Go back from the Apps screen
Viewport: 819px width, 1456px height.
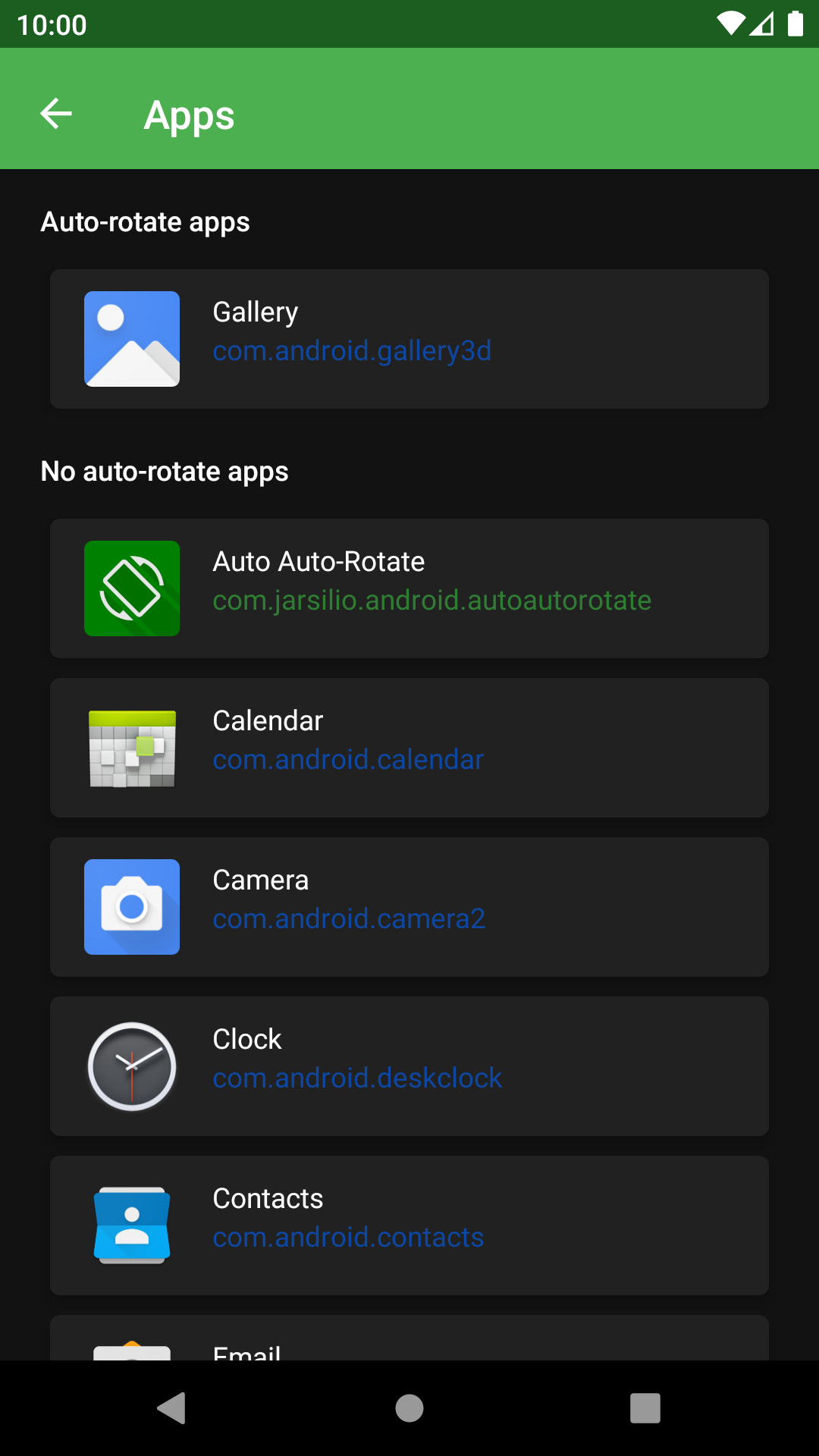tap(56, 115)
